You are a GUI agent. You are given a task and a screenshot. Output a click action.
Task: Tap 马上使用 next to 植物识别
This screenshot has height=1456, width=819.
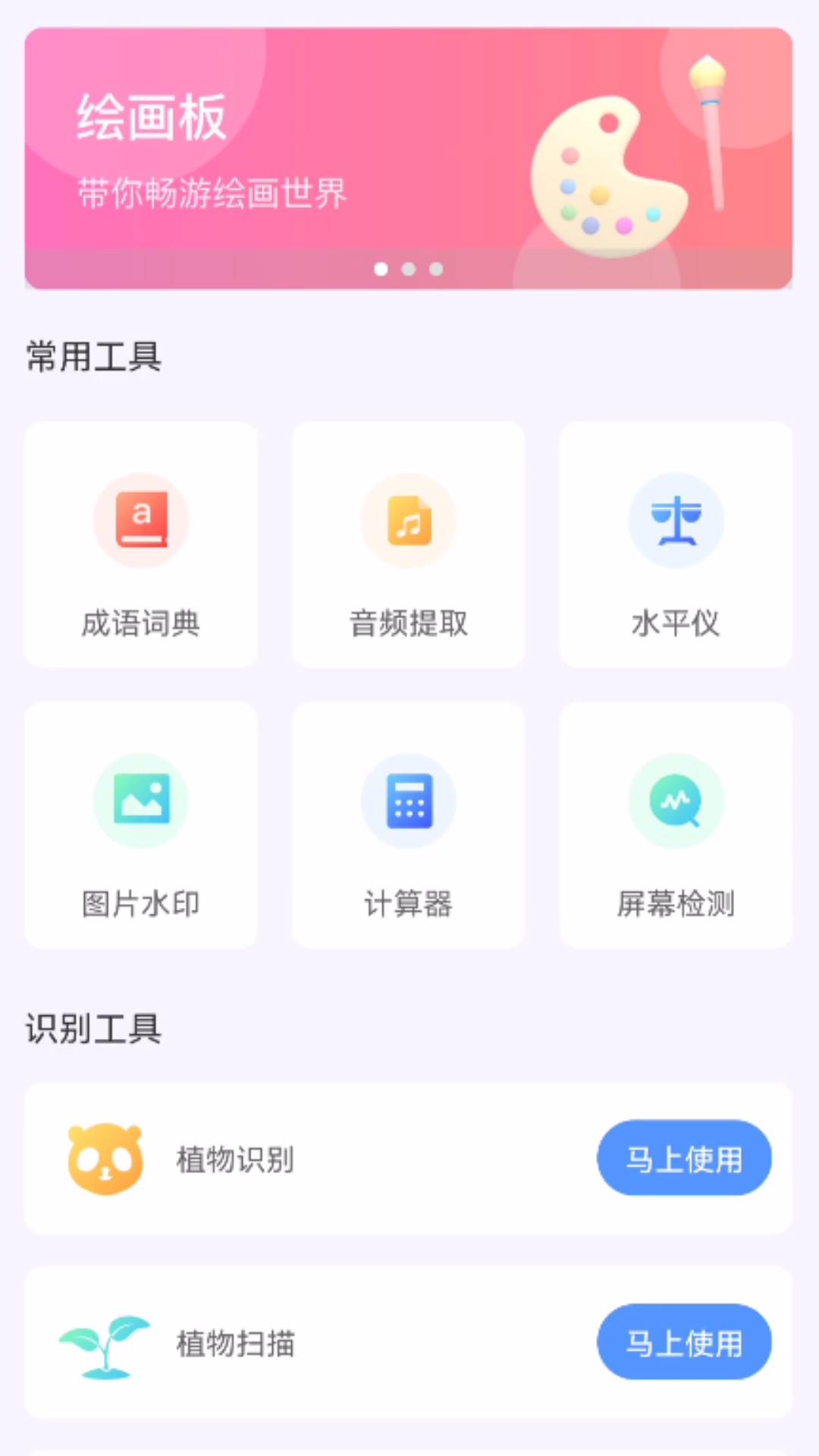click(x=683, y=1158)
